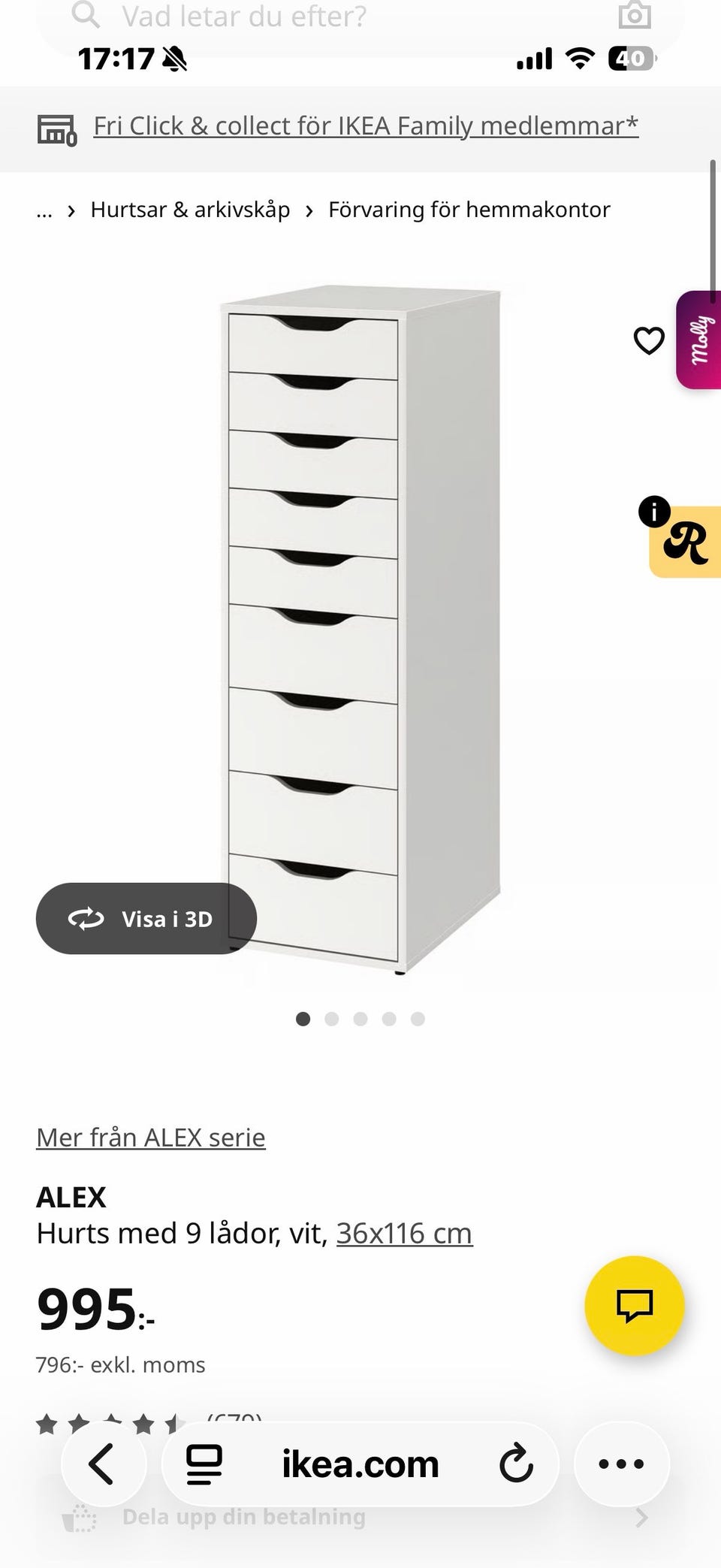721x1568 pixels.
Task: Open Mer från ALEX serie link
Action: click(150, 1137)
